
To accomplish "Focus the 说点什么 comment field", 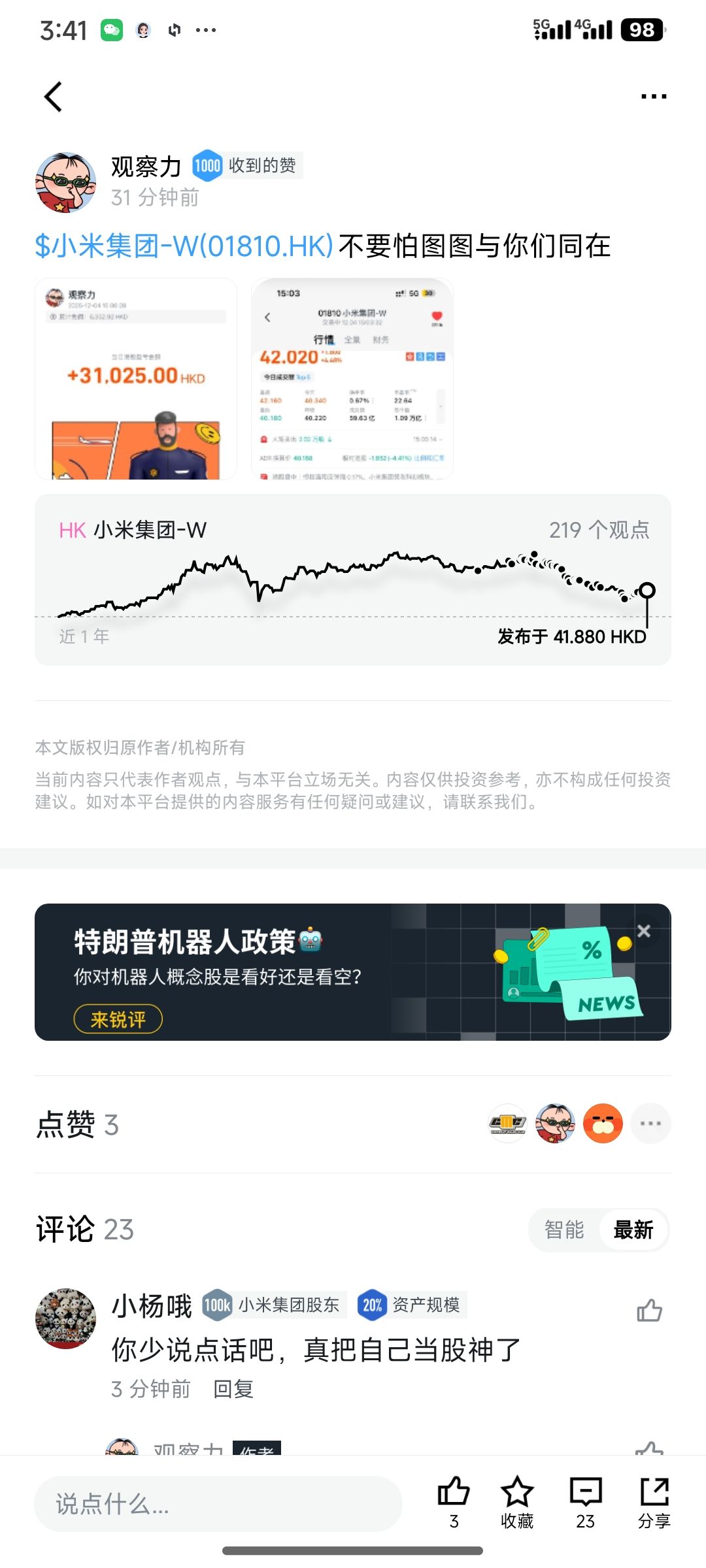I will point(218,1504).
